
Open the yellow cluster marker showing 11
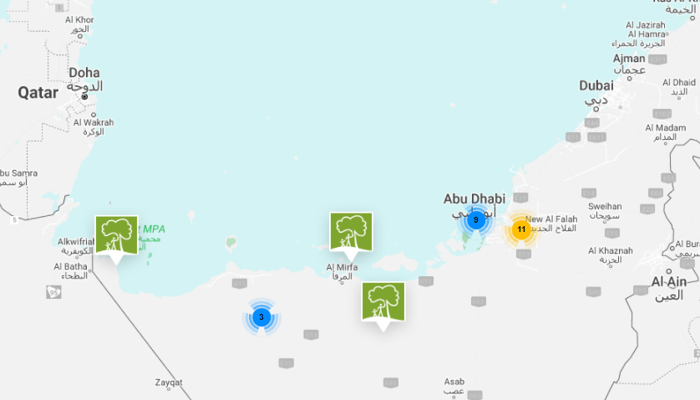point(521,229)
